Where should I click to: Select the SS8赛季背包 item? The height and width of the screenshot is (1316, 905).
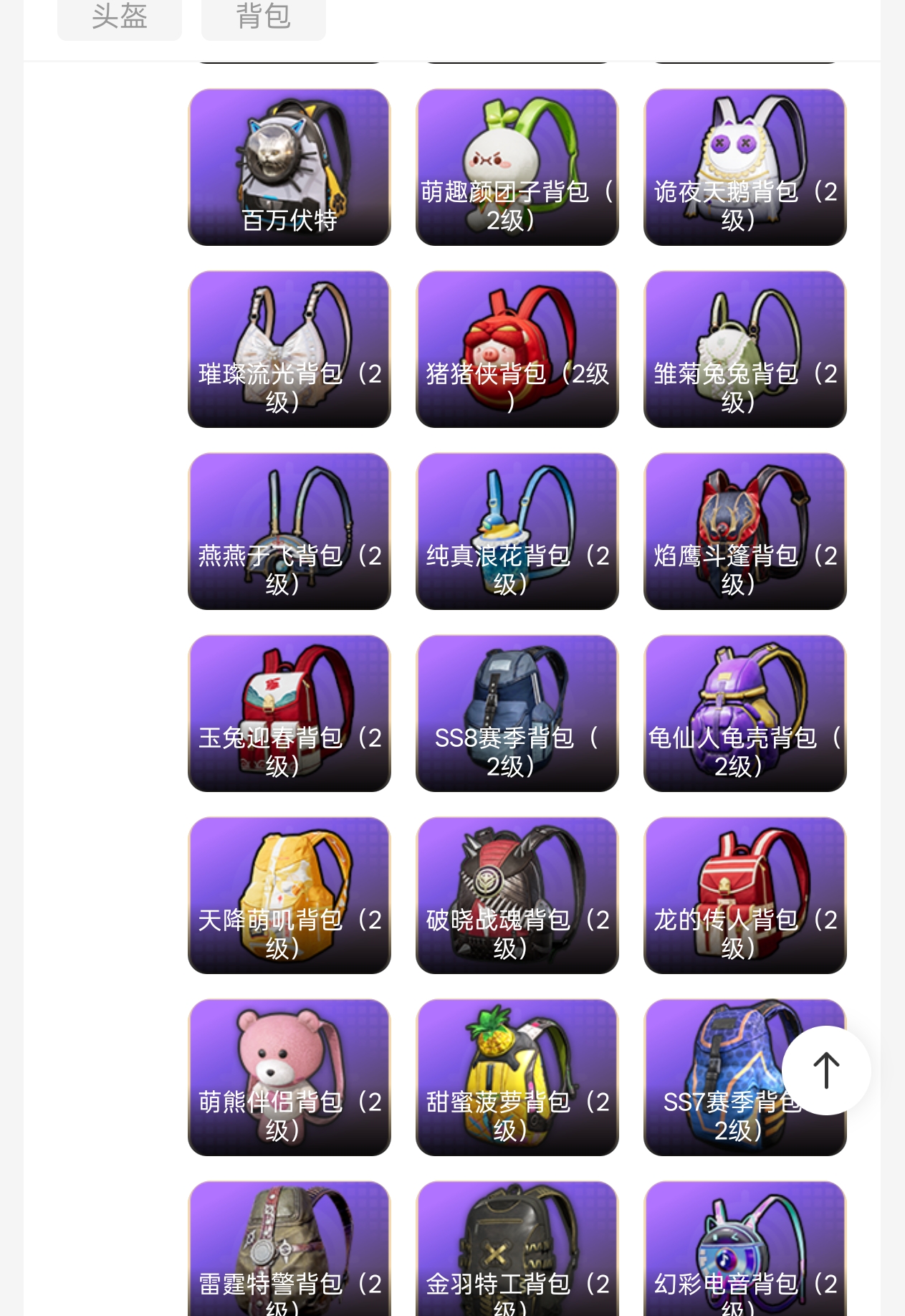517,713
